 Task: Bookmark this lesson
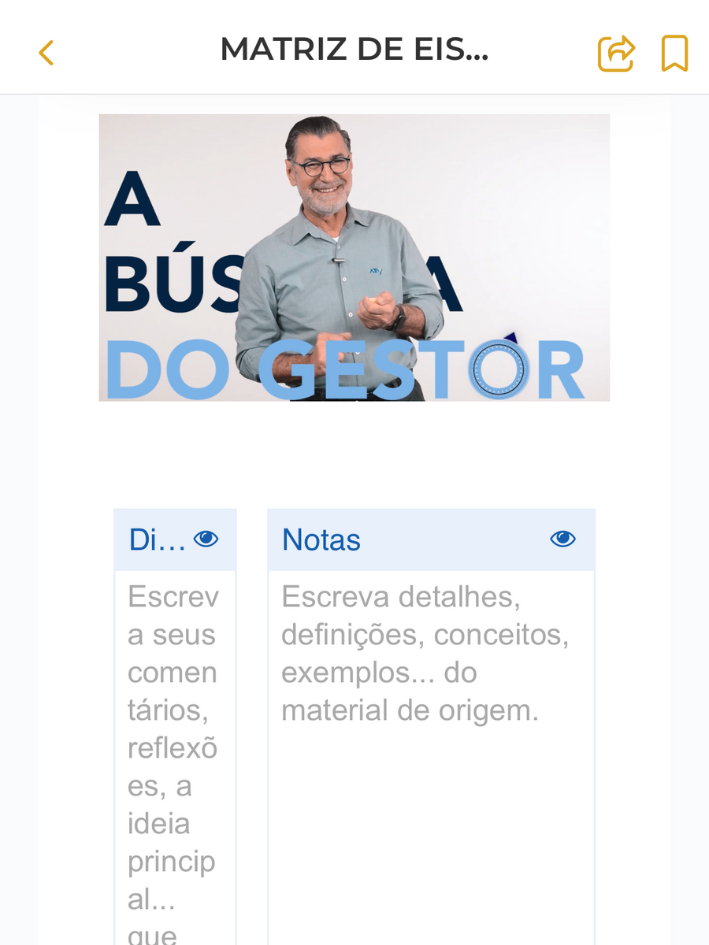[675, 53]
